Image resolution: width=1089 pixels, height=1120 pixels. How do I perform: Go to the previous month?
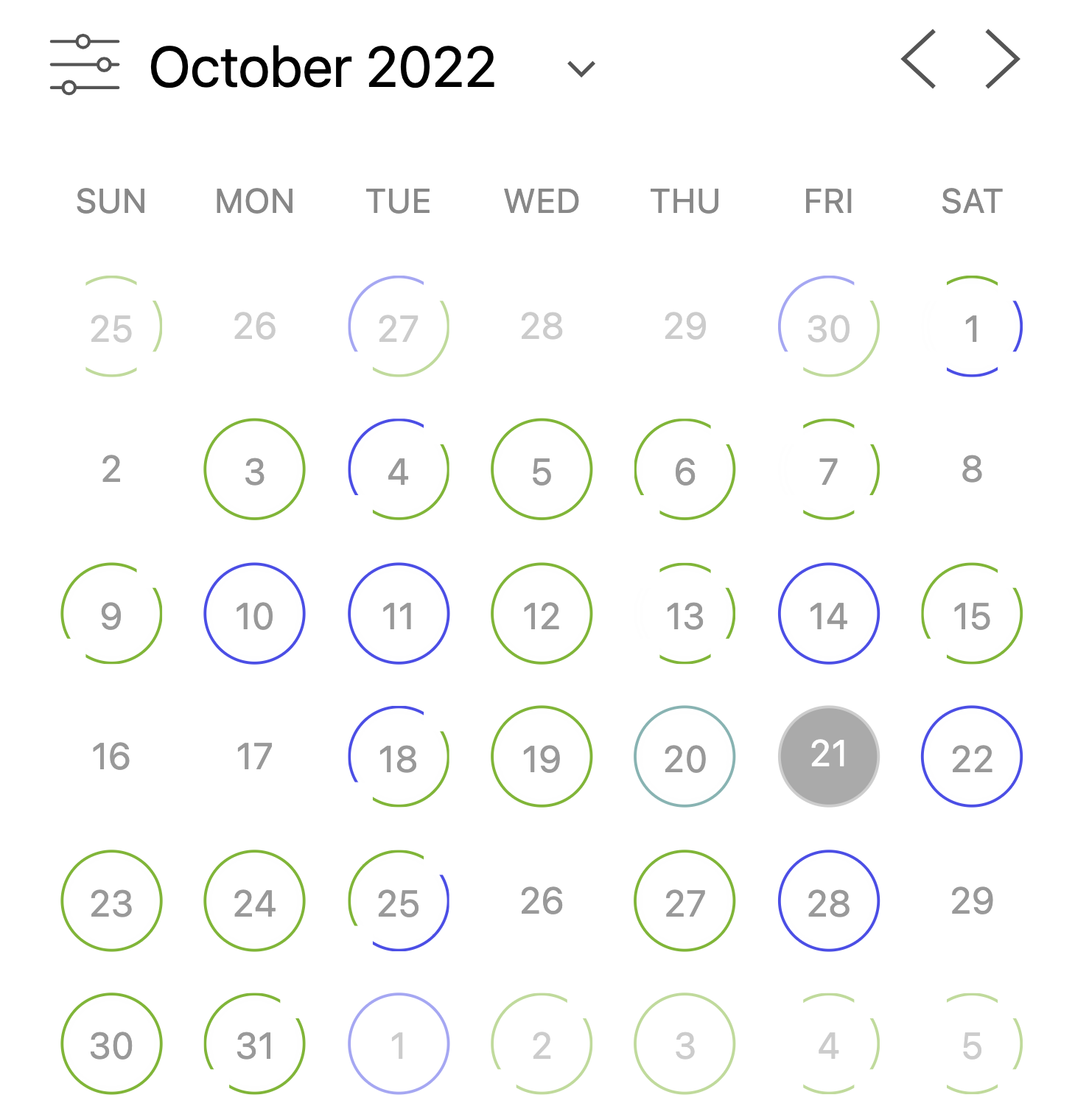[919, 60]
